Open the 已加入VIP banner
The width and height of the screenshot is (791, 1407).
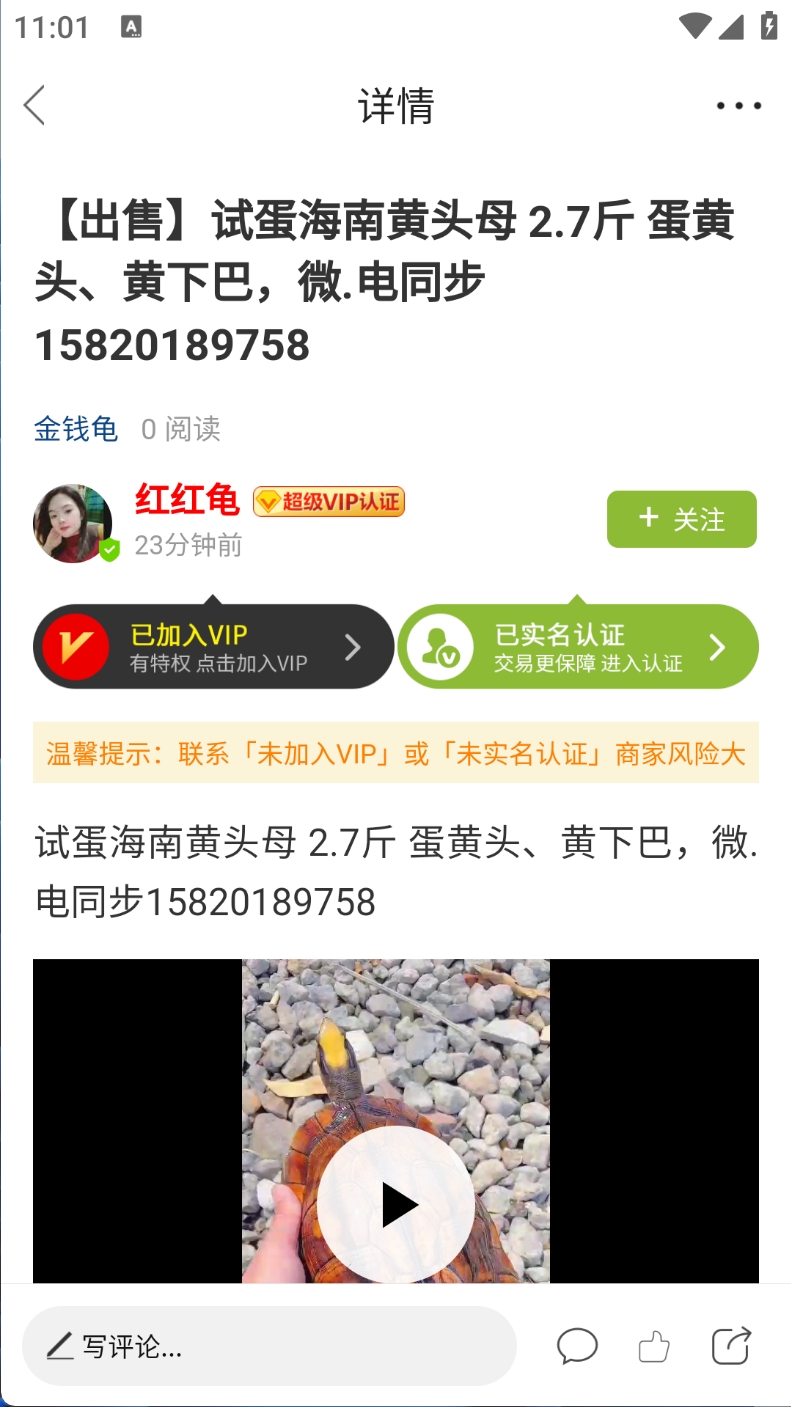[213, 647]
